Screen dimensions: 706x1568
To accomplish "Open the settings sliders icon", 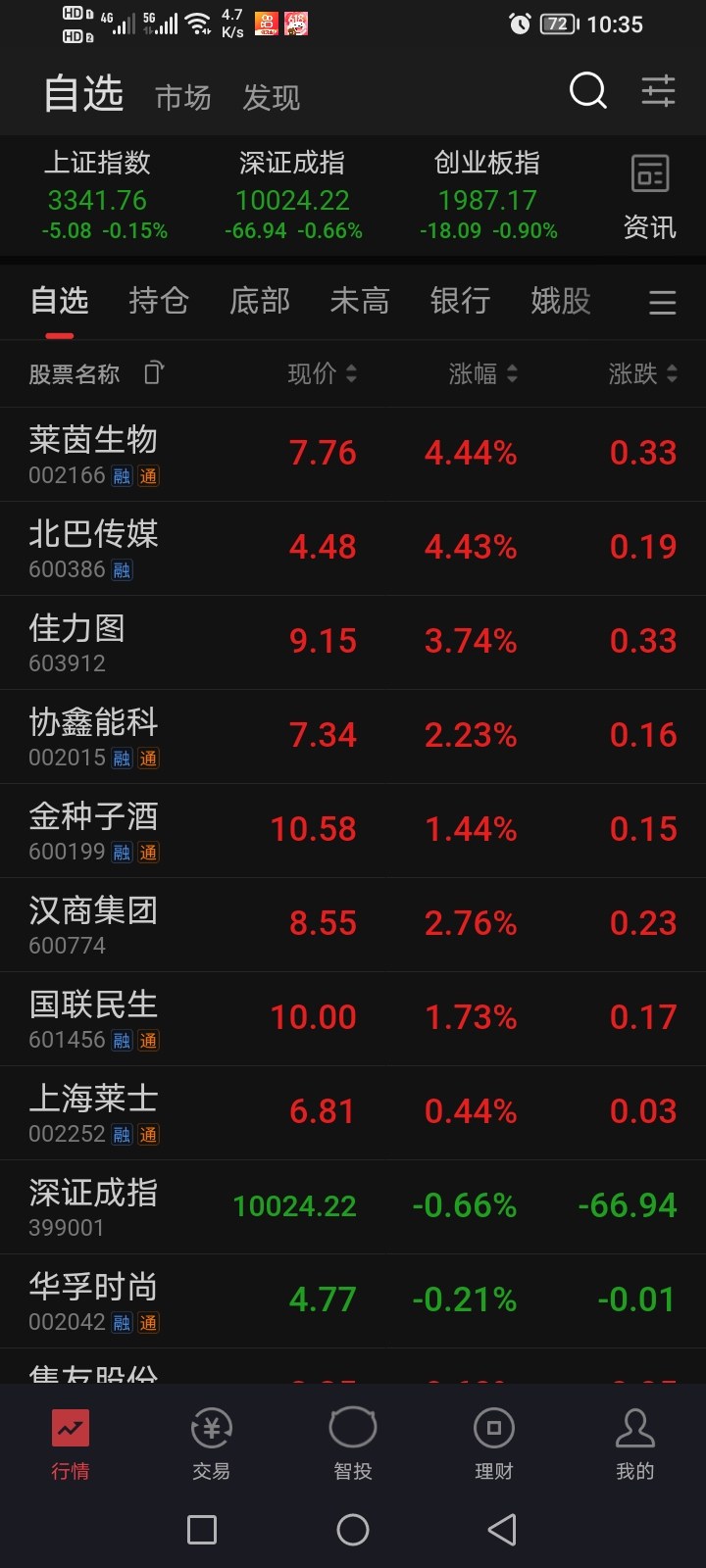I will click(658, 91).
